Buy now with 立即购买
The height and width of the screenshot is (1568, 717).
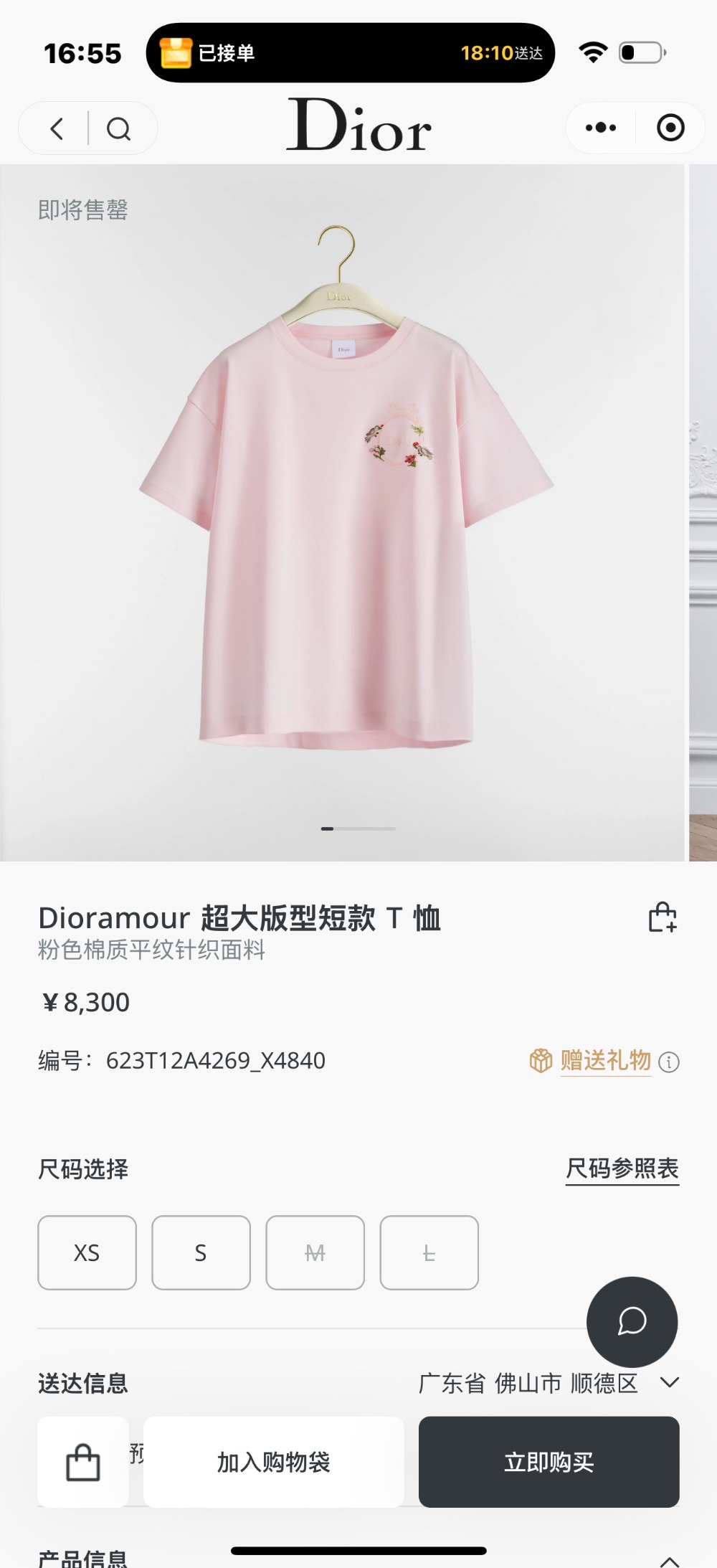tap(549, 1462)
